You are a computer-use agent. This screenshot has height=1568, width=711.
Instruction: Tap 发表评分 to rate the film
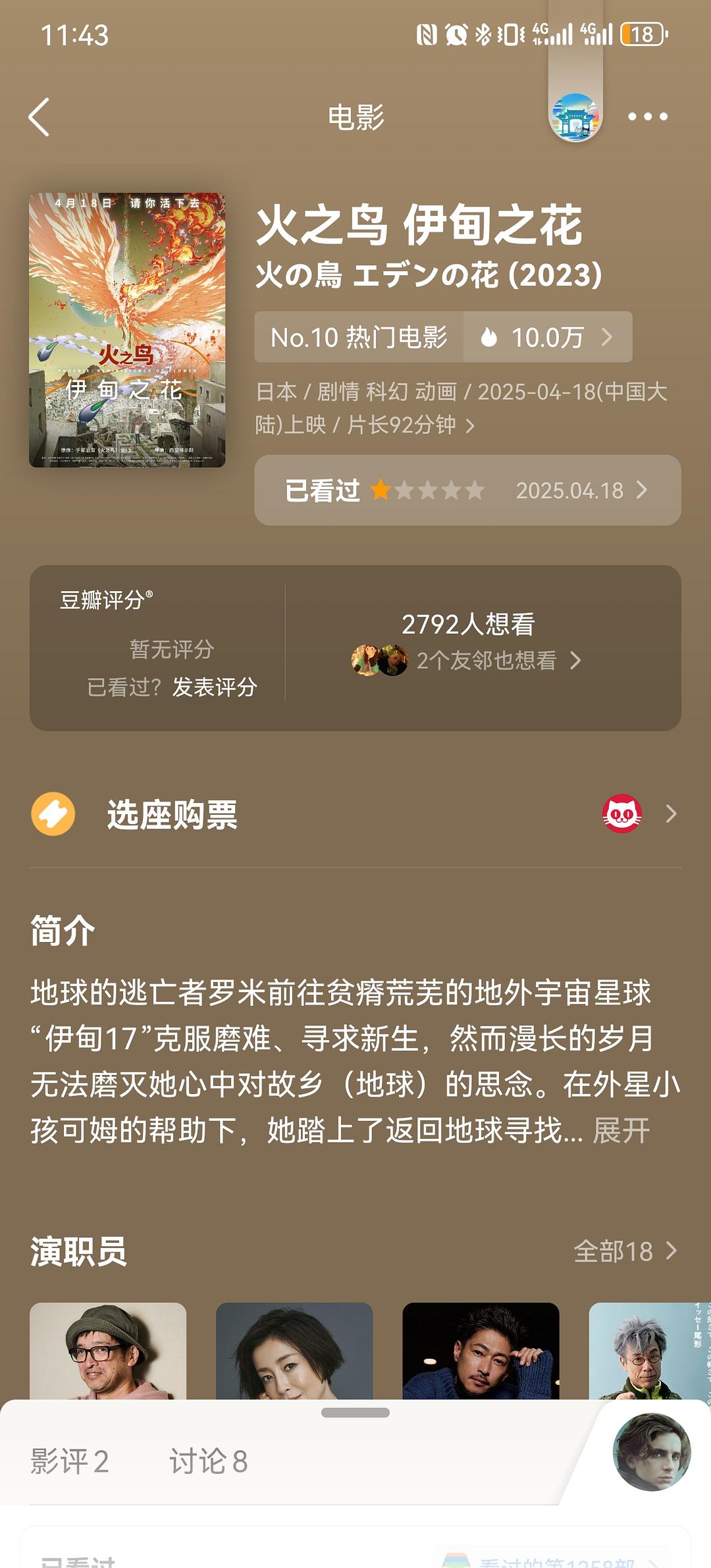[x=215, y=687]
